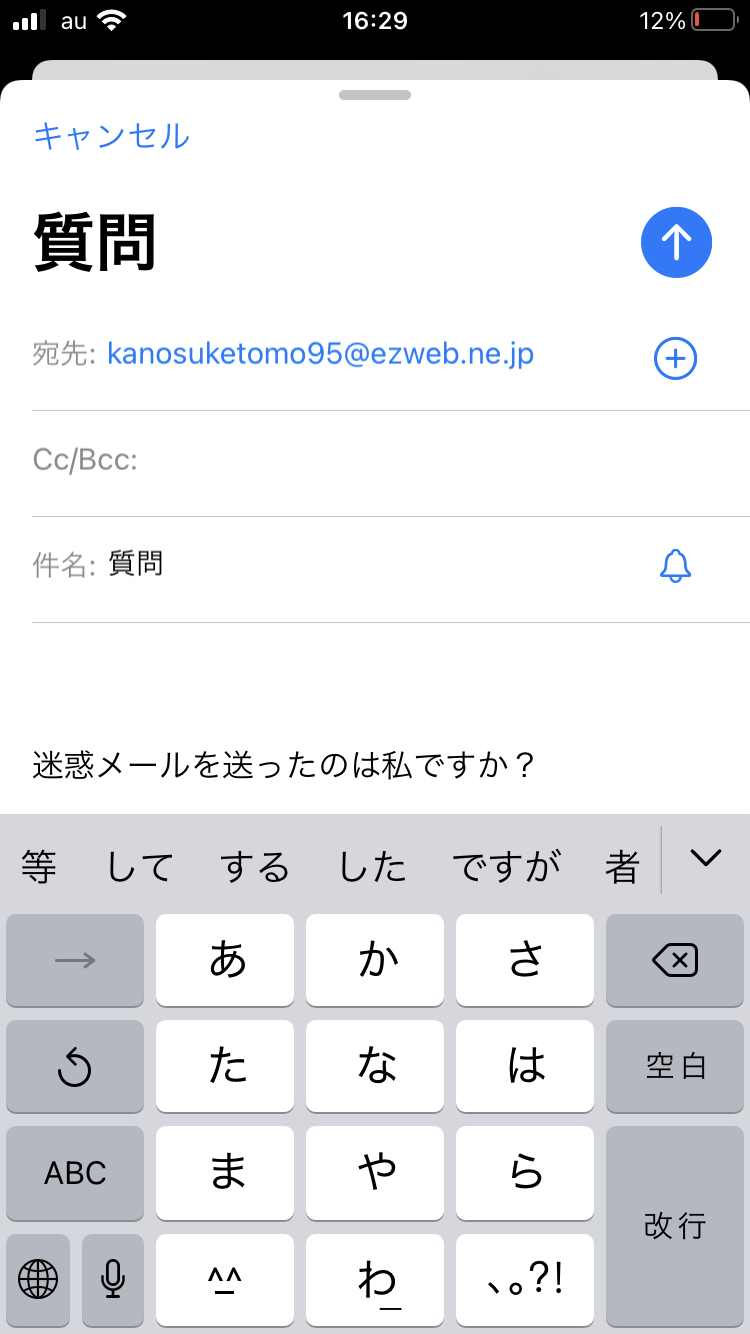
Task: Switch keyboard language with the globe key
Action: [38, 1278]
